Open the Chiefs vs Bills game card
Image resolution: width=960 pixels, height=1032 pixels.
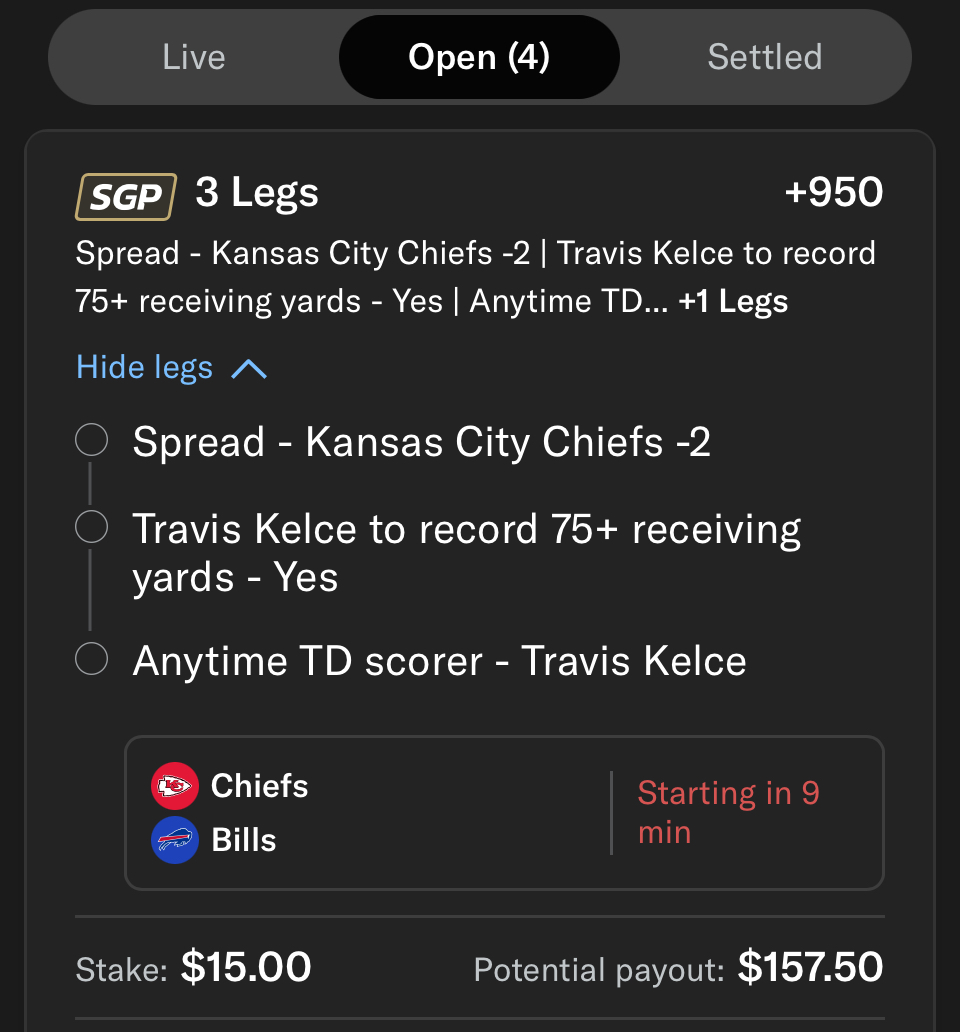pos(504,813)
